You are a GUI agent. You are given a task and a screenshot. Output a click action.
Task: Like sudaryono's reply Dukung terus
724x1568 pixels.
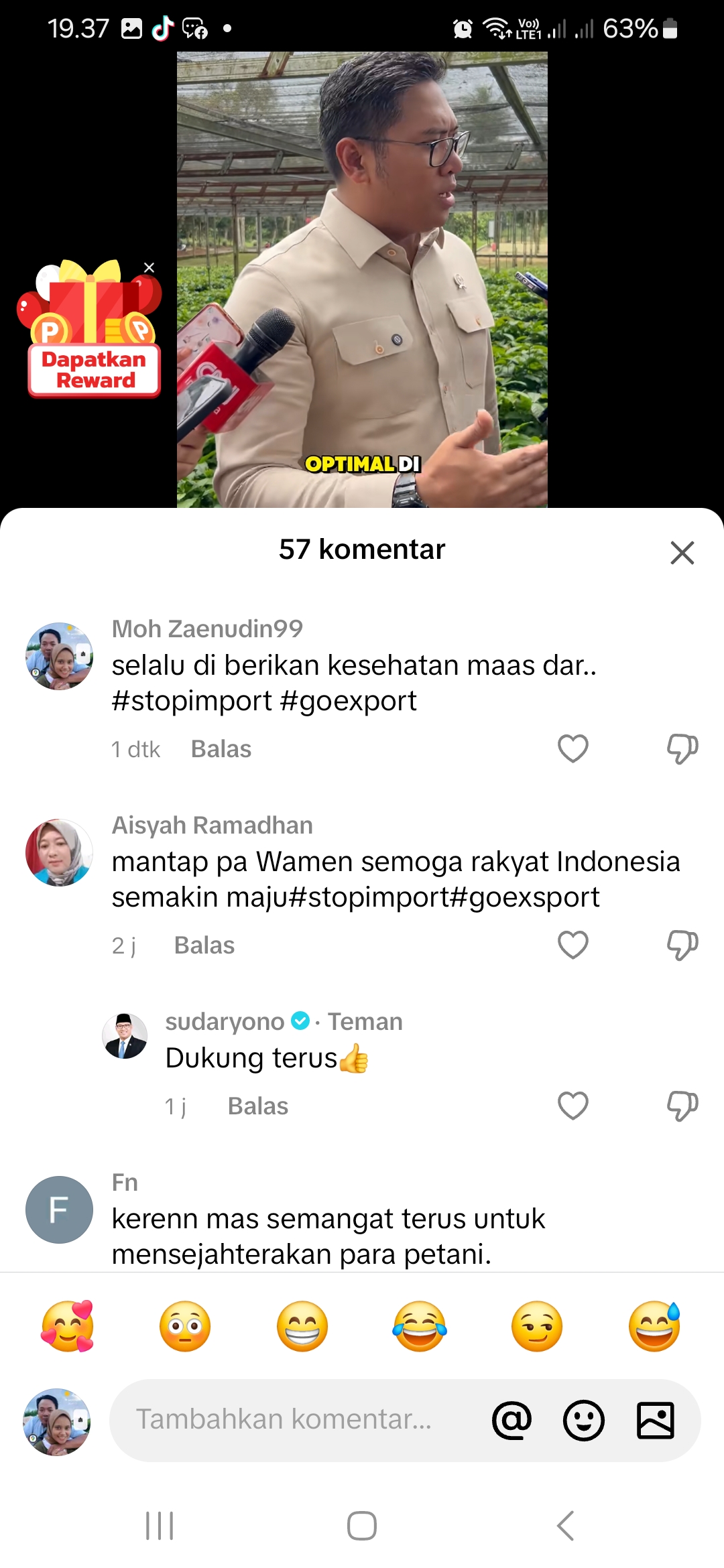pyautogui.click(x=573, y=1106)
